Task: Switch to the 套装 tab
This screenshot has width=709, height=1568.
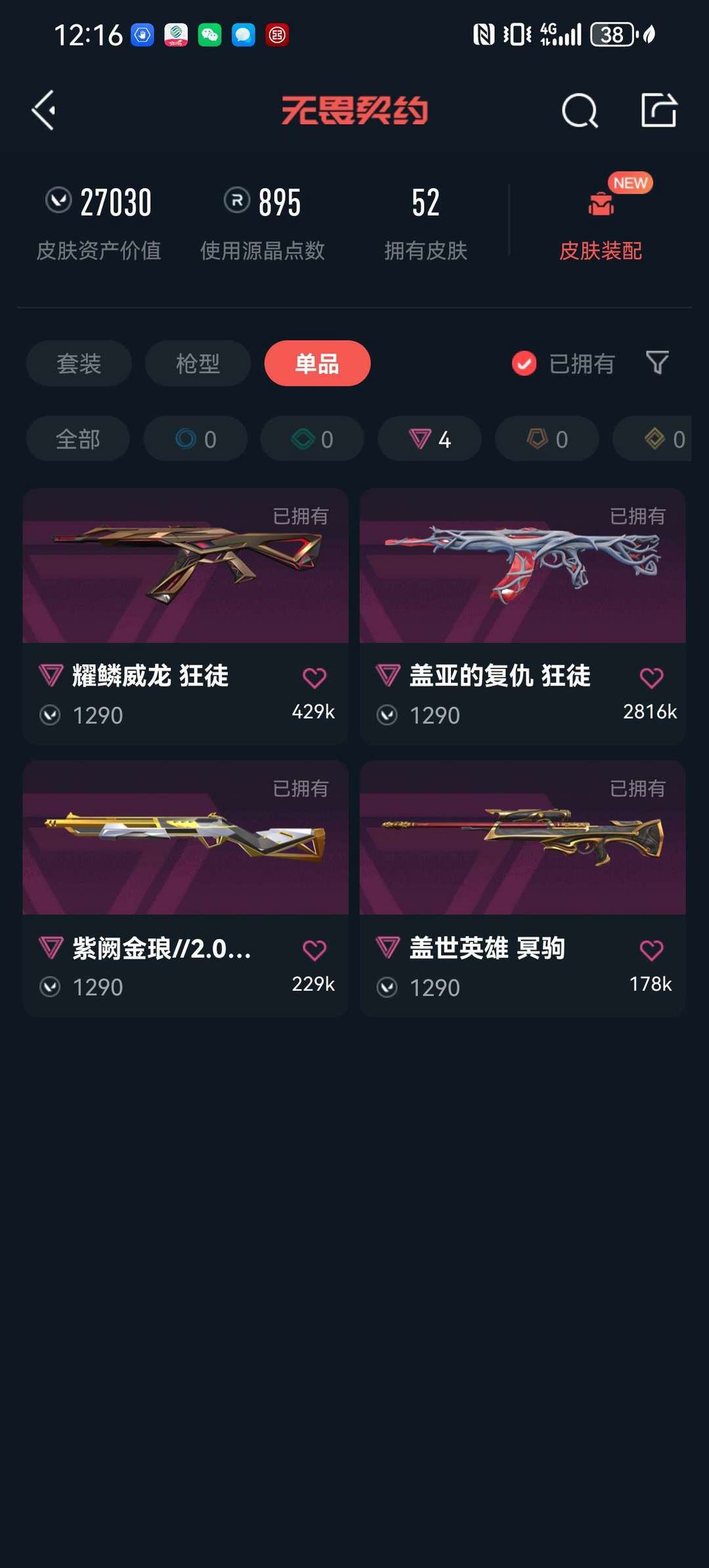Action: (x=79, y=363)
